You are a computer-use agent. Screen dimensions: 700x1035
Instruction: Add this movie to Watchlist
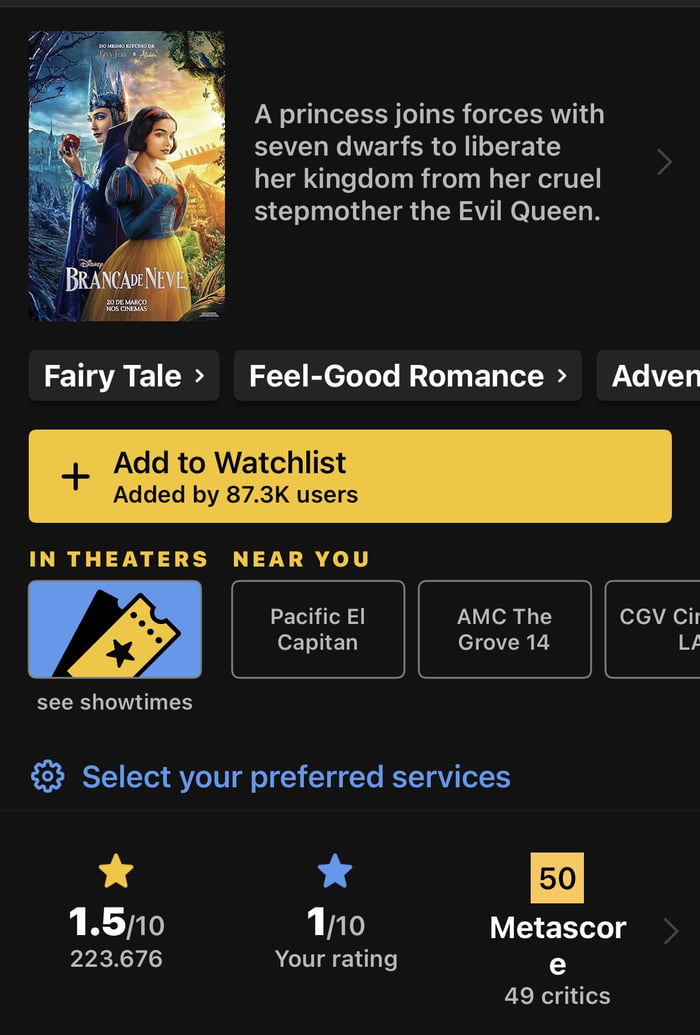tap(349, 476)
